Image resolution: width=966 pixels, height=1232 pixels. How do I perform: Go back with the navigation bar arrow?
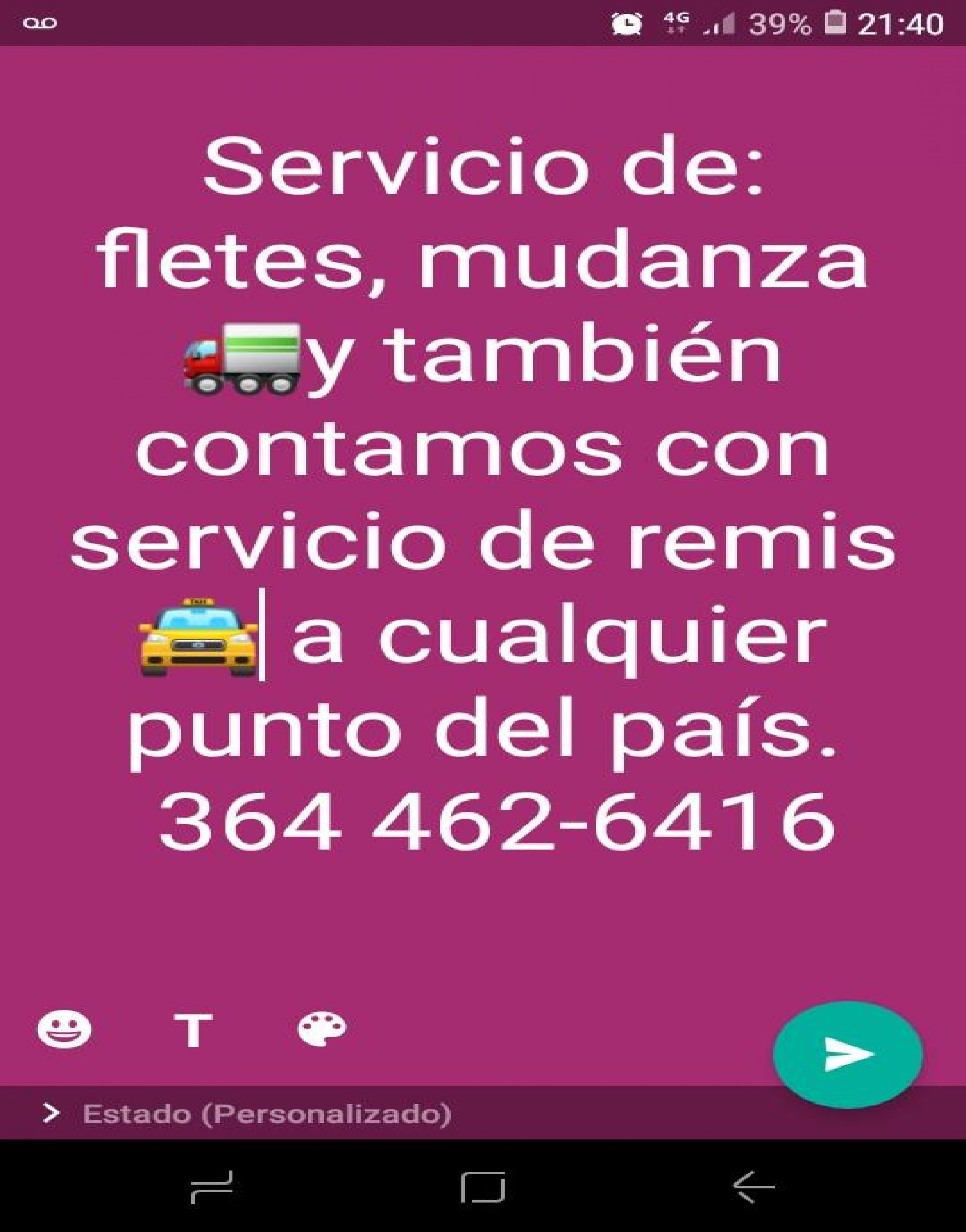[753, 1186]
